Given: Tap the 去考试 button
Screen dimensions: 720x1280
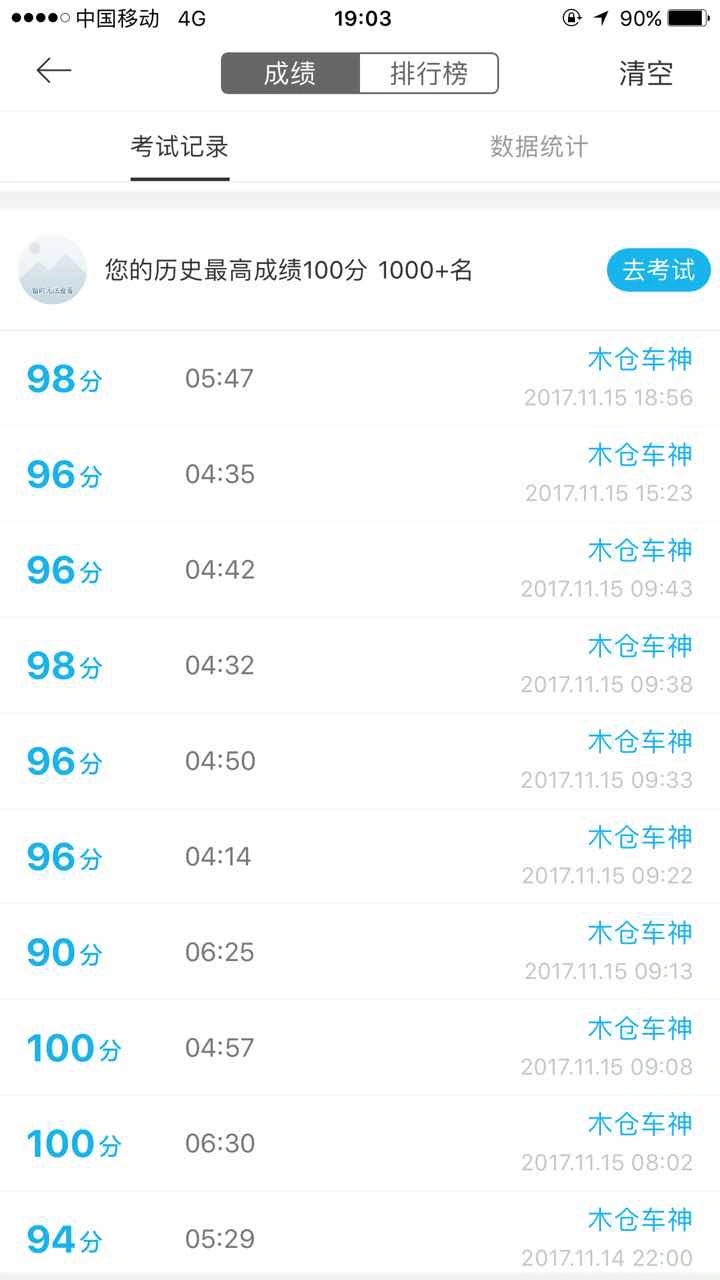Looking at the screenshot, I should [x=658, y=270].
